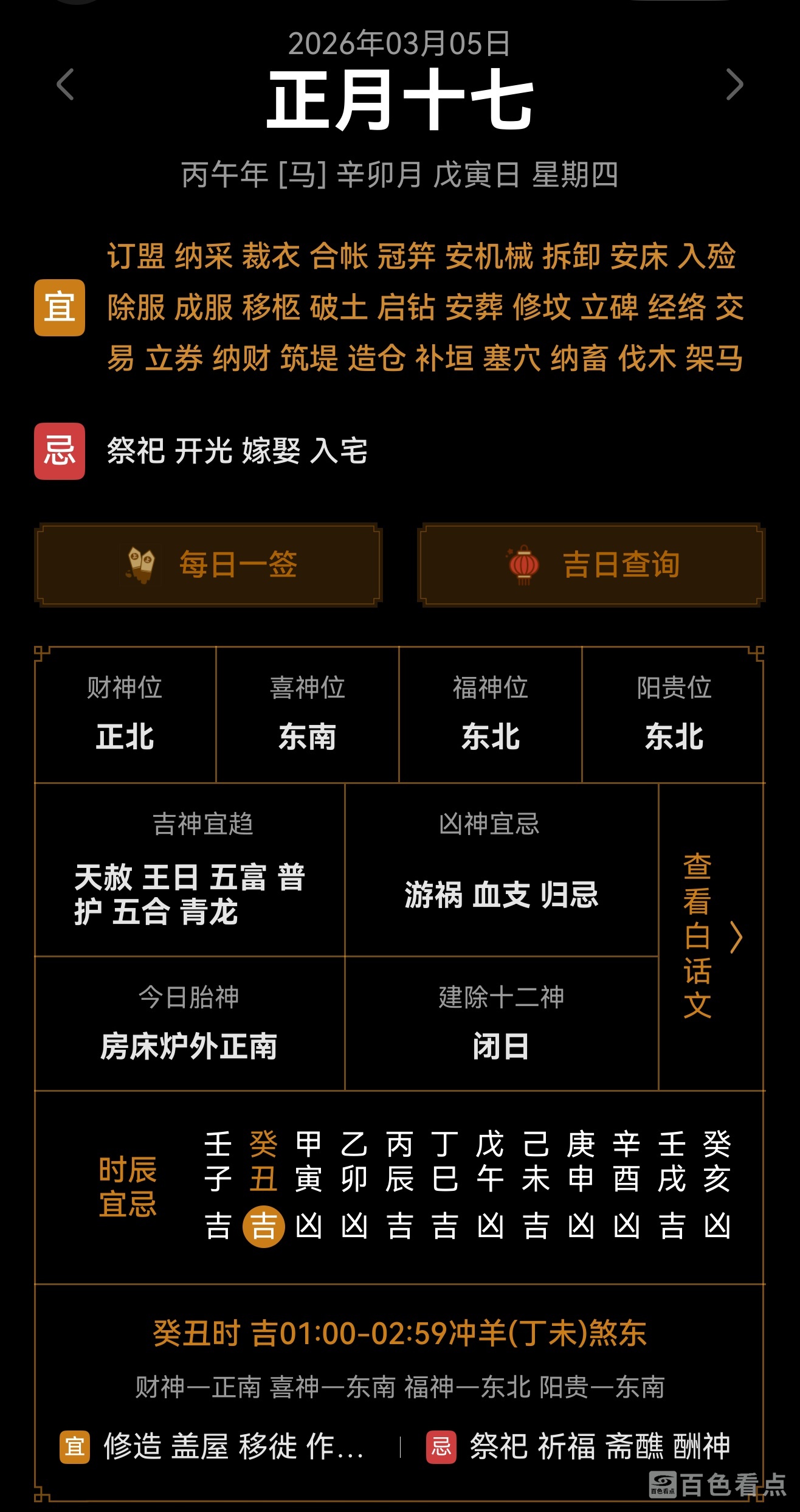
Task: Open 查看白话文 plain-language explanation
Action: click(x=710, y=936)
